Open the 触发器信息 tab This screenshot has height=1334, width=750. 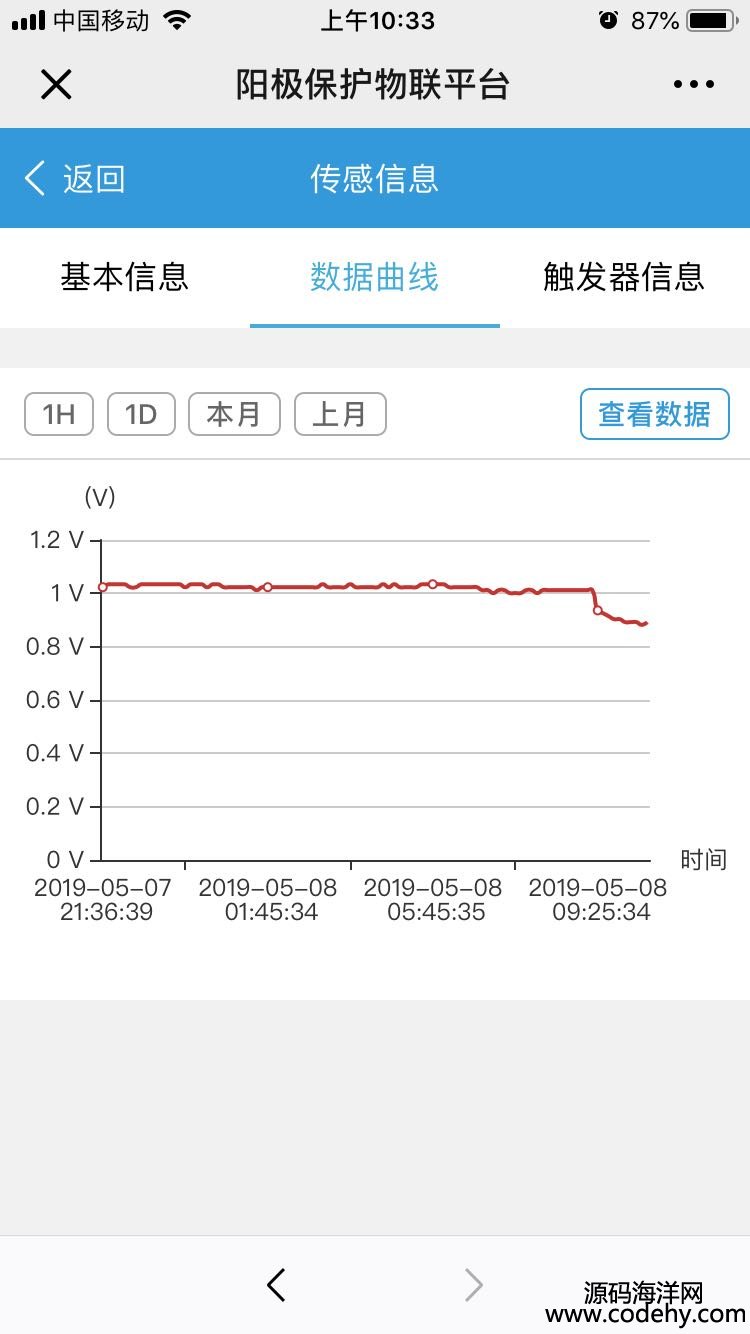point(625,277)
